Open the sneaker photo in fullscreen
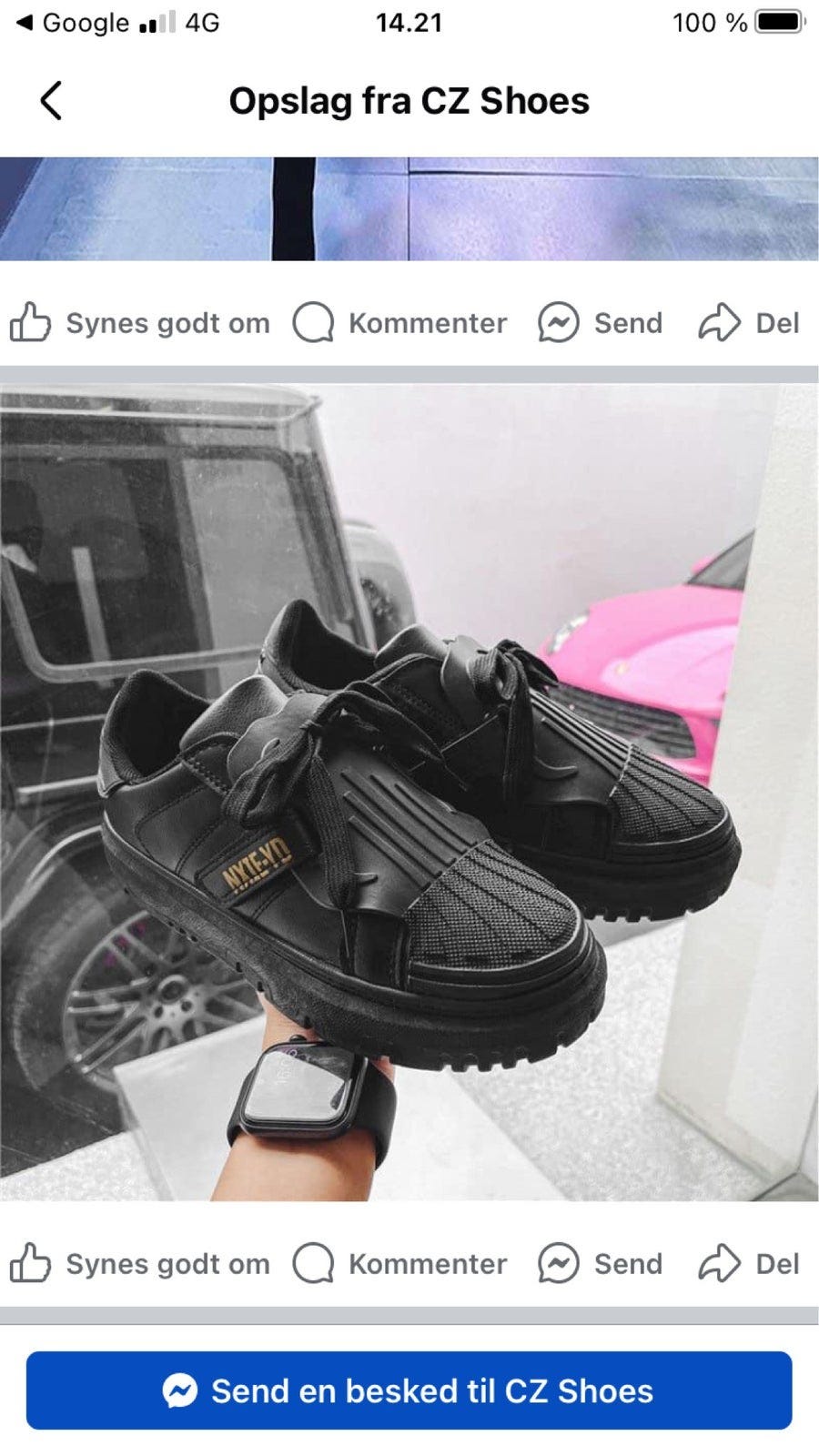 click(409, 792)
